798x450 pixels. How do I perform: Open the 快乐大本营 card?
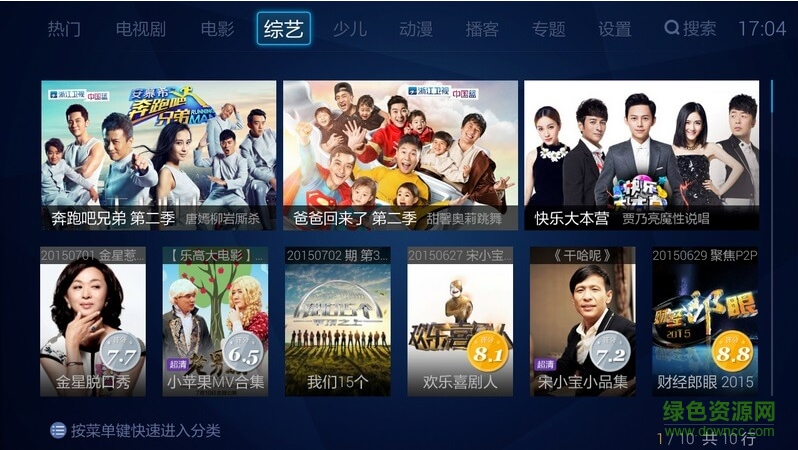[x=641, y=155]
